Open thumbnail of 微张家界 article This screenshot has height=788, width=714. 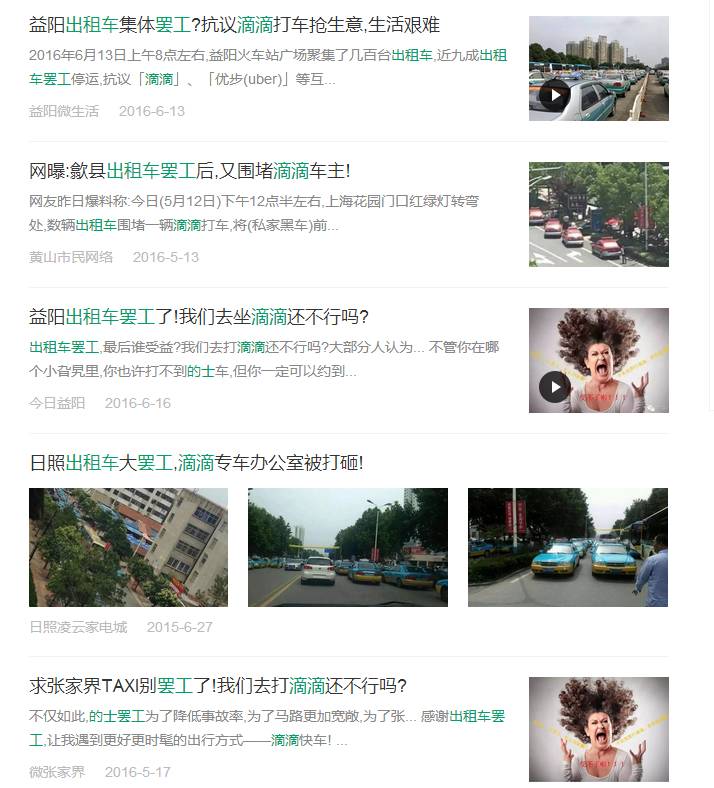pyautogui.click(x=598, y=729)
